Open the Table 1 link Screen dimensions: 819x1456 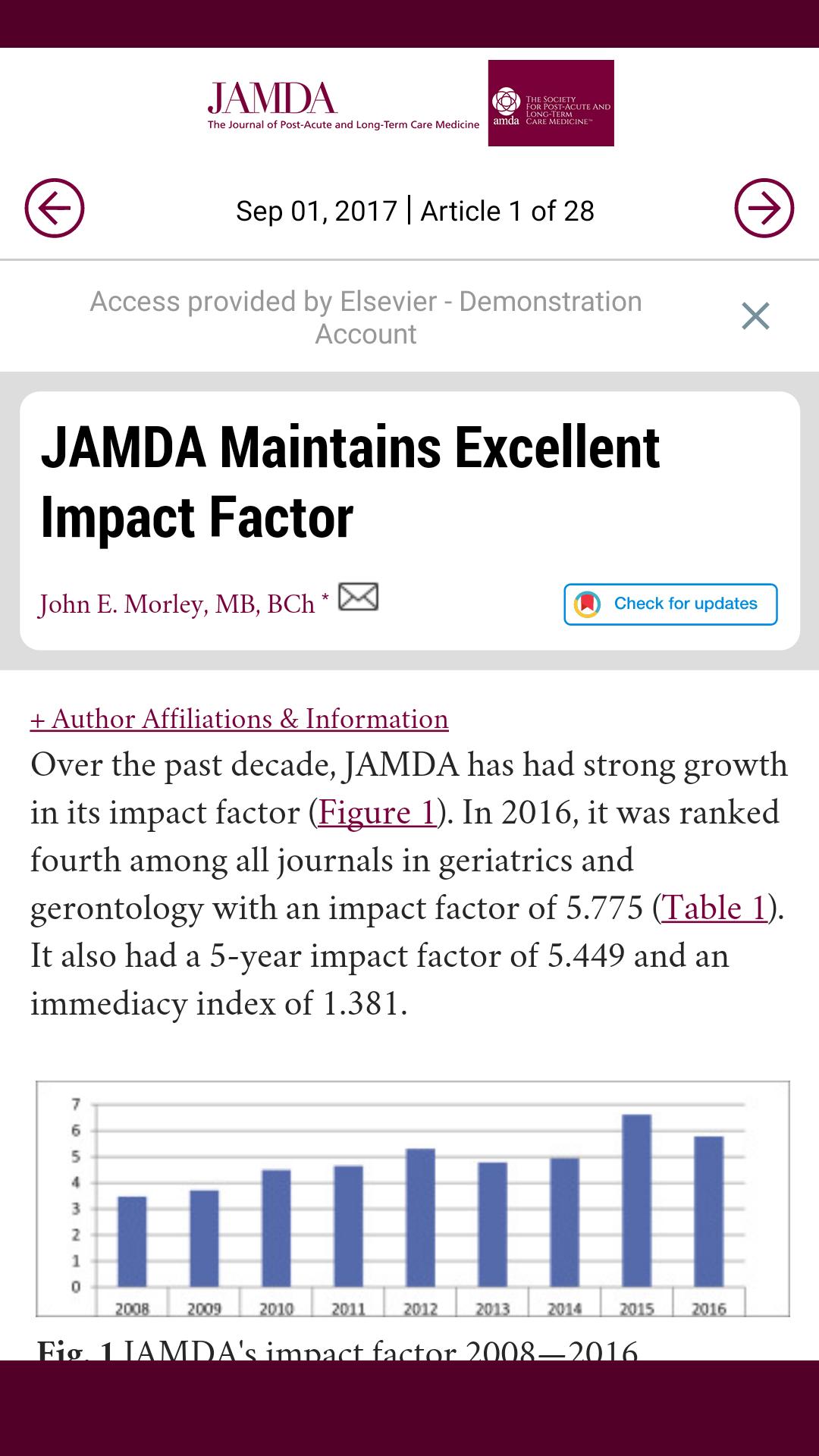click(x=714, y=908)
